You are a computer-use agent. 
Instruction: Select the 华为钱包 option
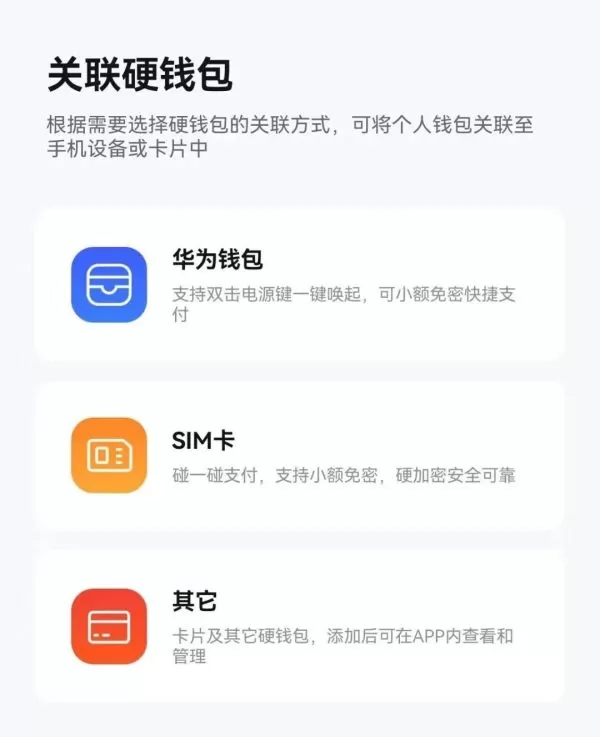coord(300,284)
